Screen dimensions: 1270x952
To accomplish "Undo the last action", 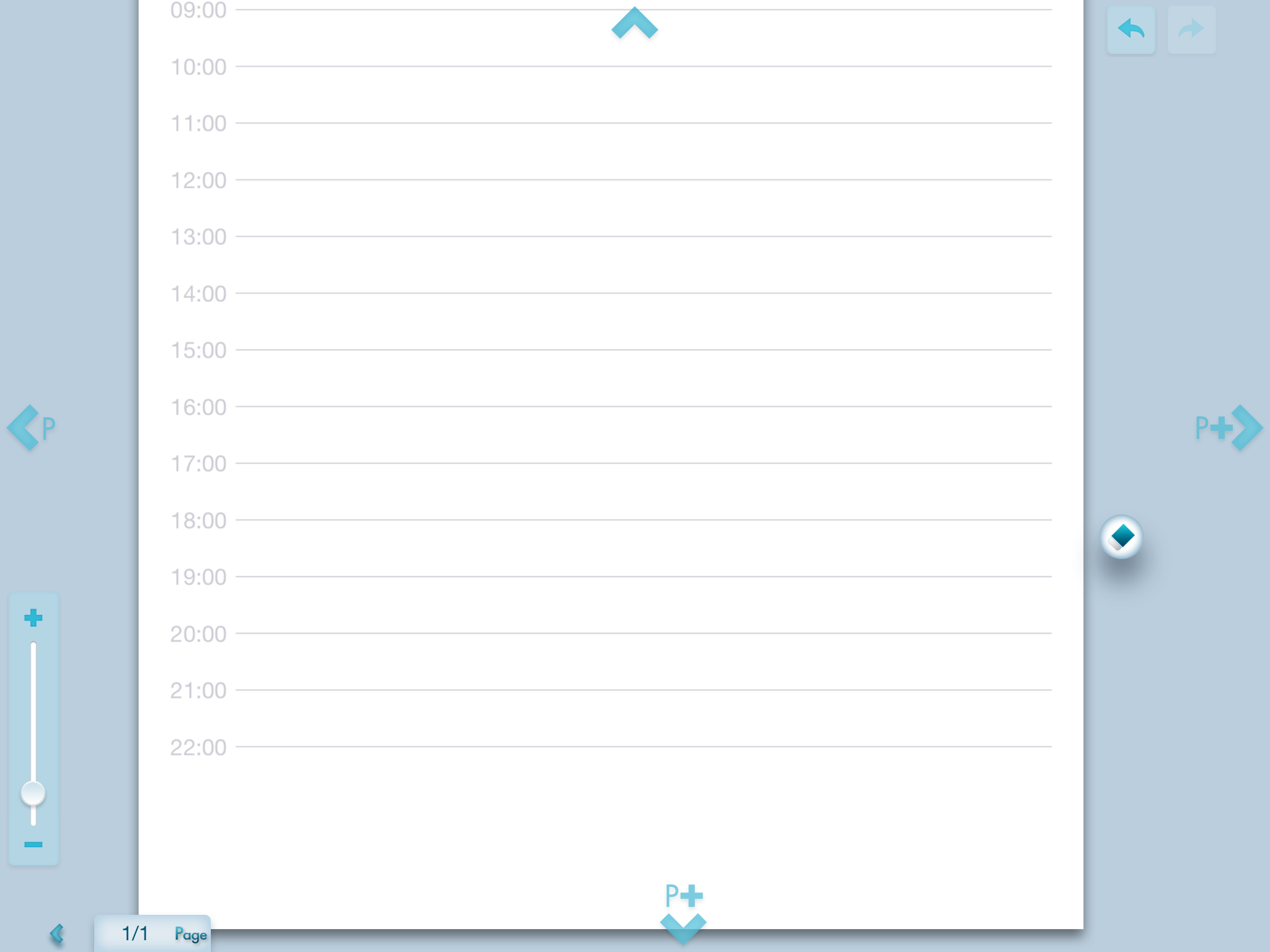I will pos(1130,30).
